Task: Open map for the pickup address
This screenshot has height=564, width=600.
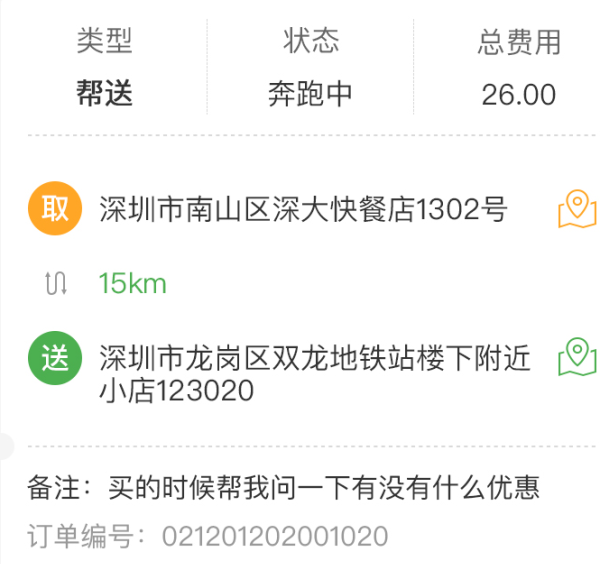Action: click(577, 210)
